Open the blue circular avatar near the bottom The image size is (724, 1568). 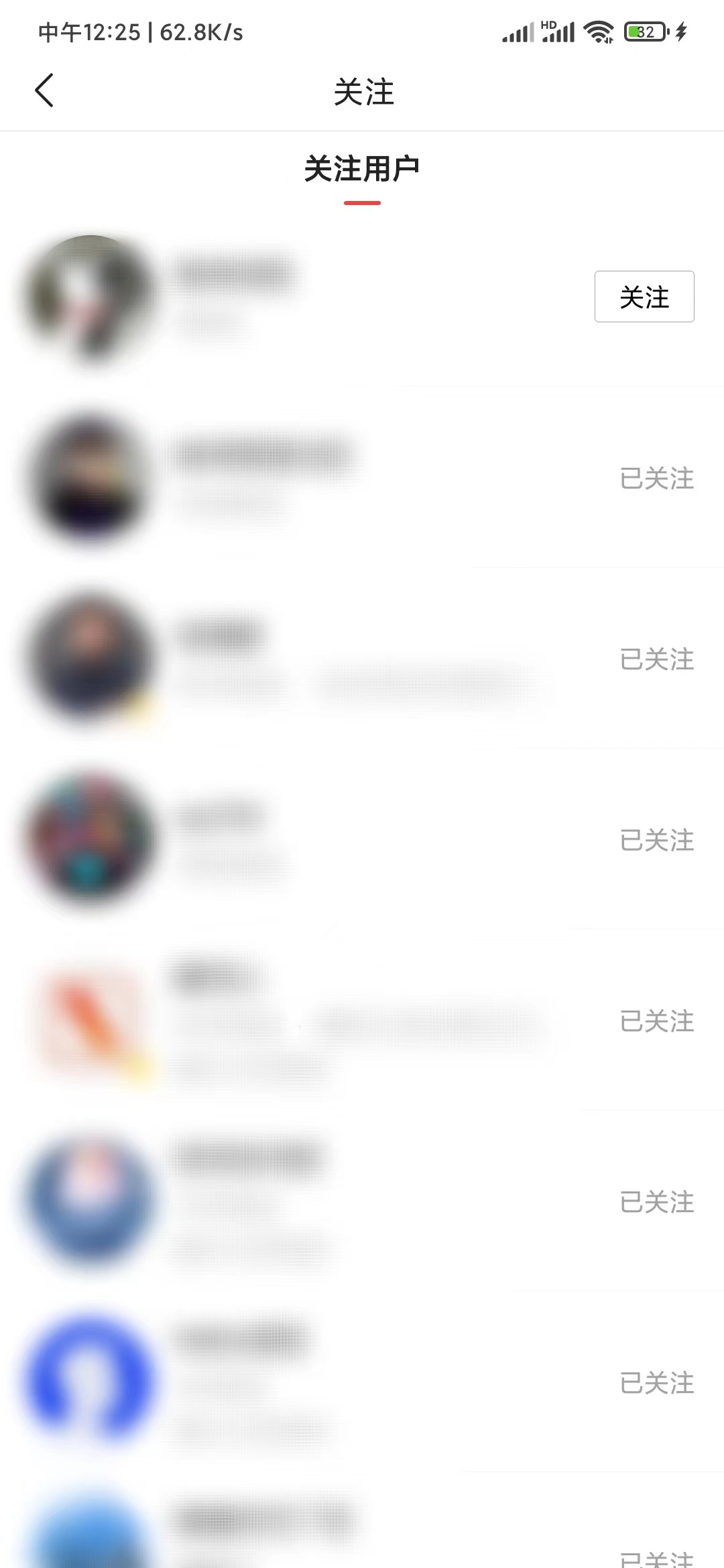[90, 1380]
